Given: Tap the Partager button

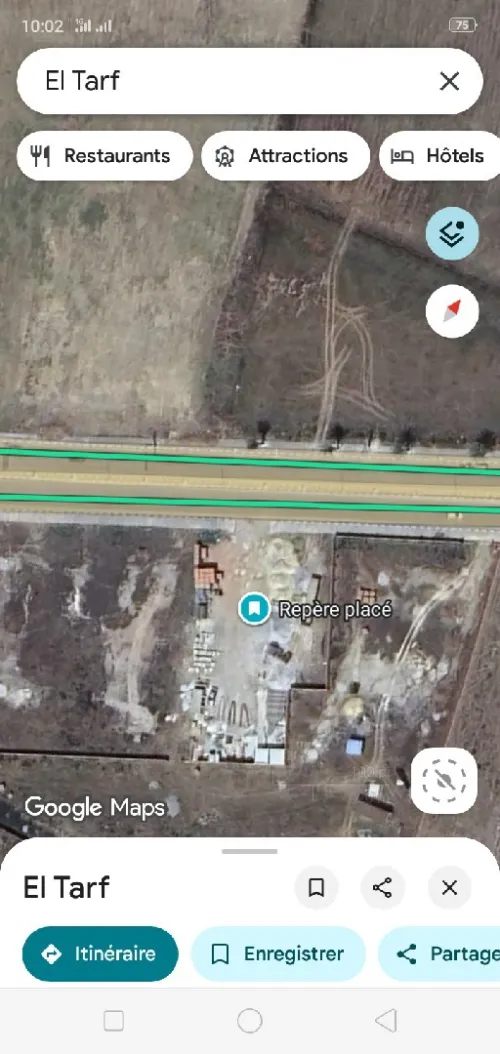Looking at the screenshot, I should 440,954.
